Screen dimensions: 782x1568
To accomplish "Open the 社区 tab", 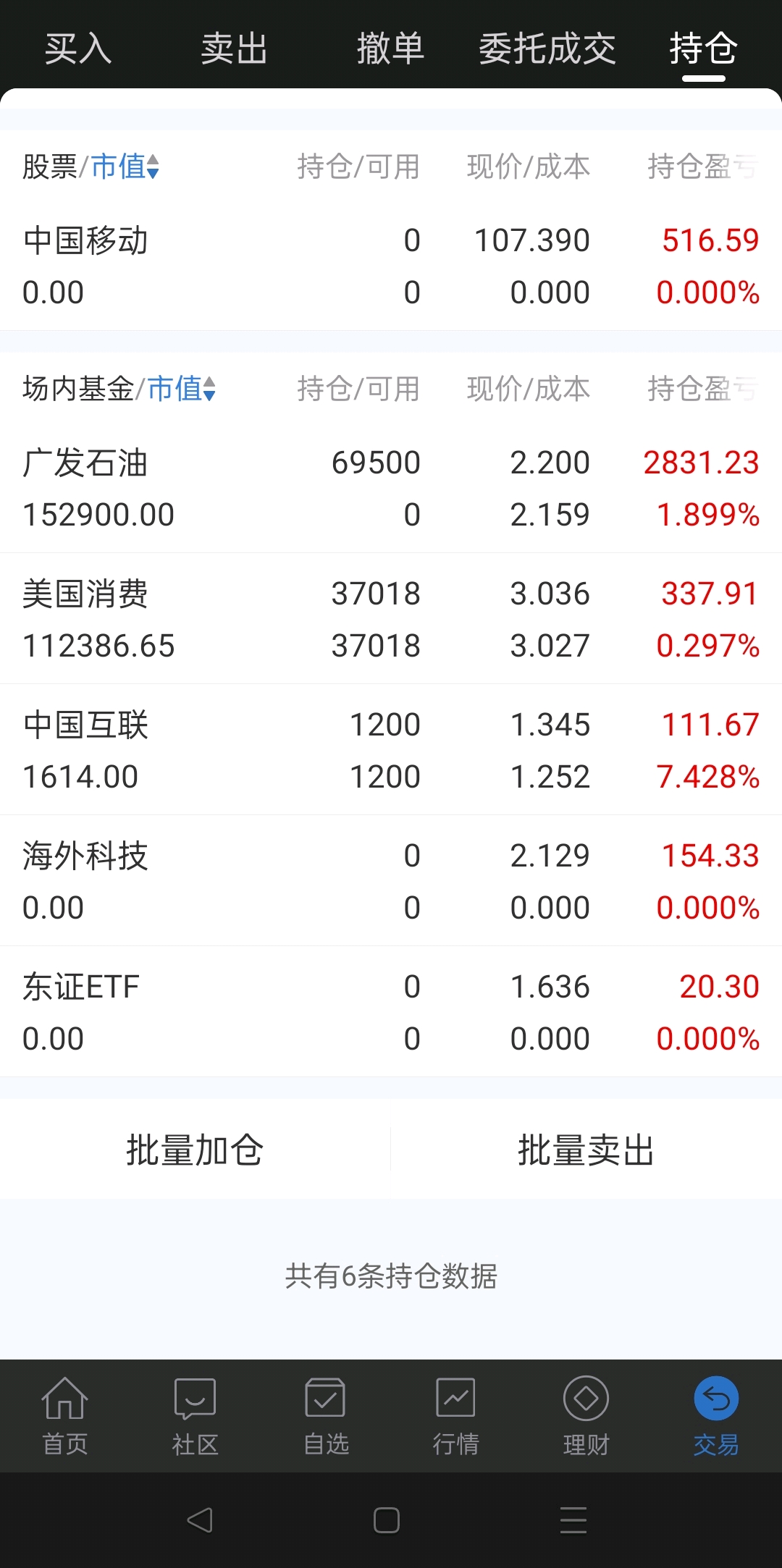I will click(195, 1416).
